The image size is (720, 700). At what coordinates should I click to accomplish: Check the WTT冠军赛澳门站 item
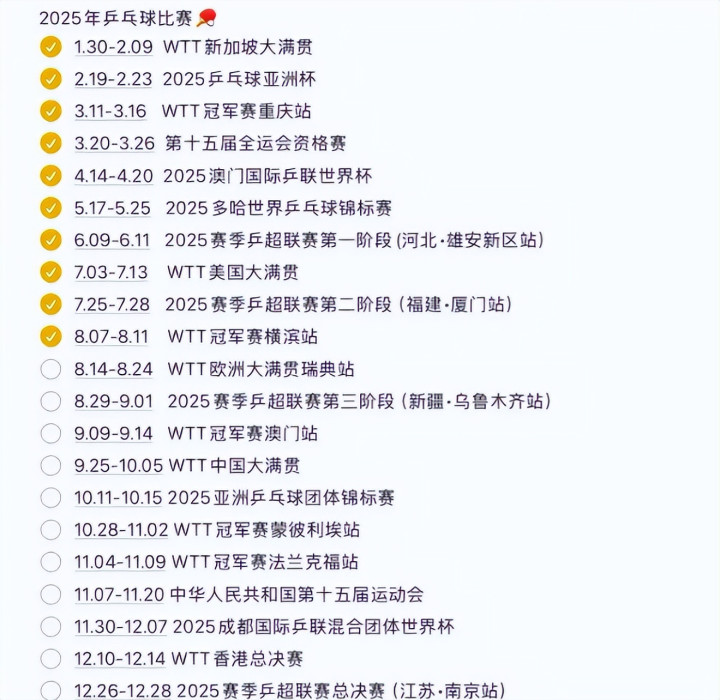pyautogui.click(x=50, y=433)
